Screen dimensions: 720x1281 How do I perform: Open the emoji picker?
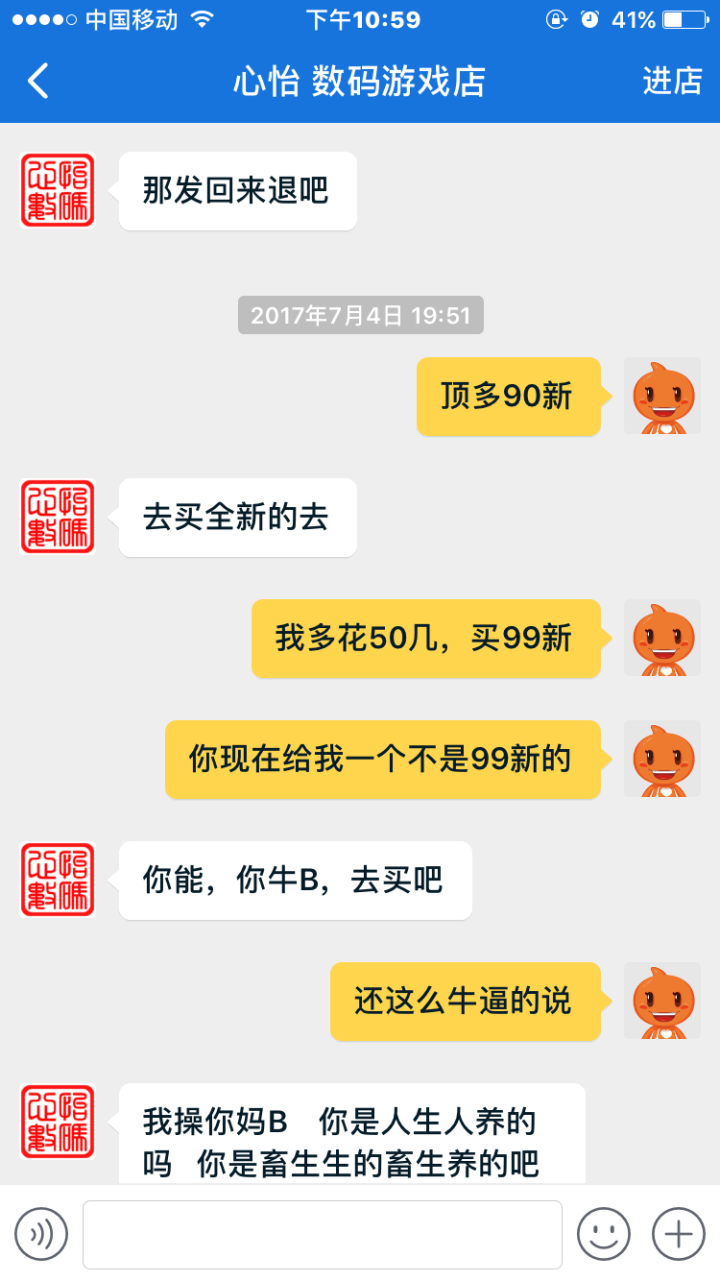point(604,1234)
